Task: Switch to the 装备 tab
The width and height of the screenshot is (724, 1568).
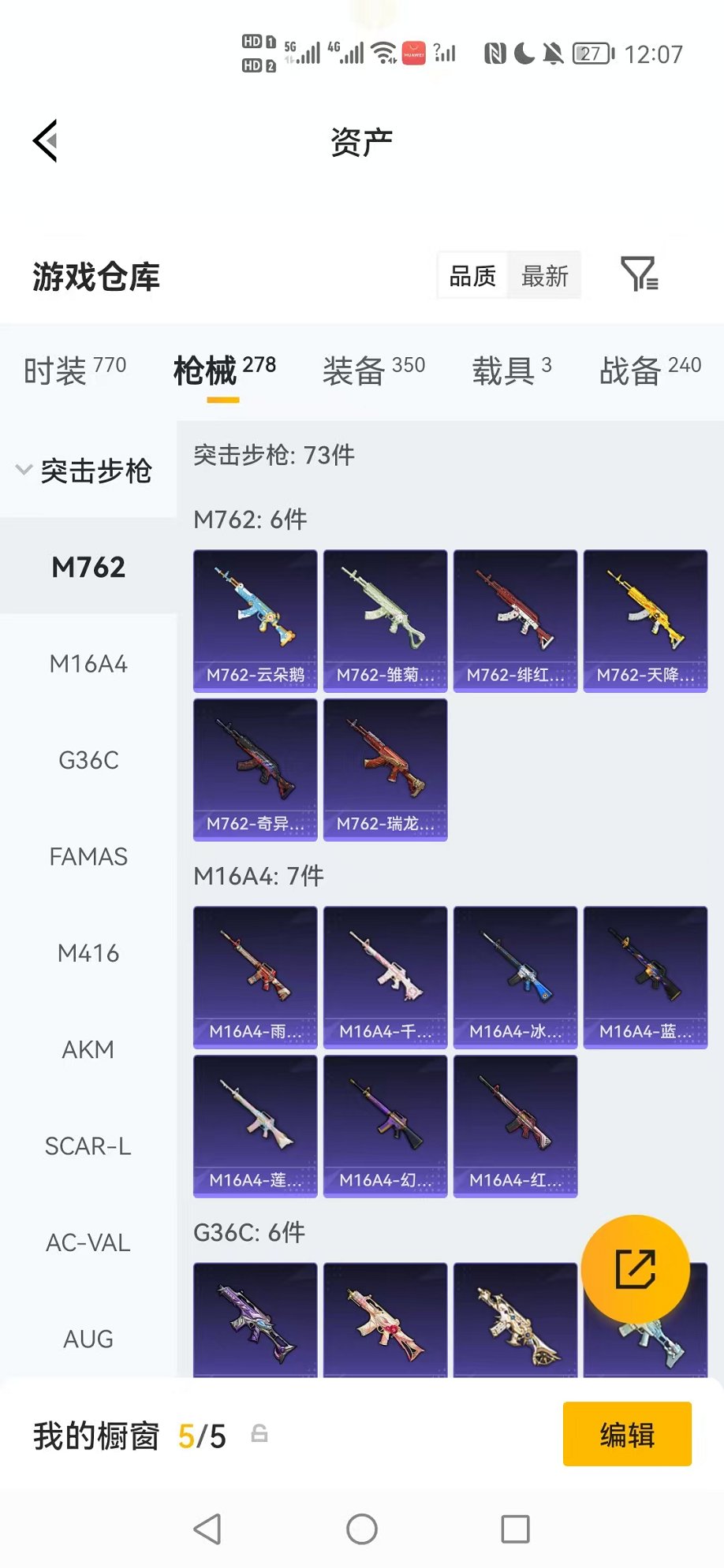Action: (x=353, y=371)
